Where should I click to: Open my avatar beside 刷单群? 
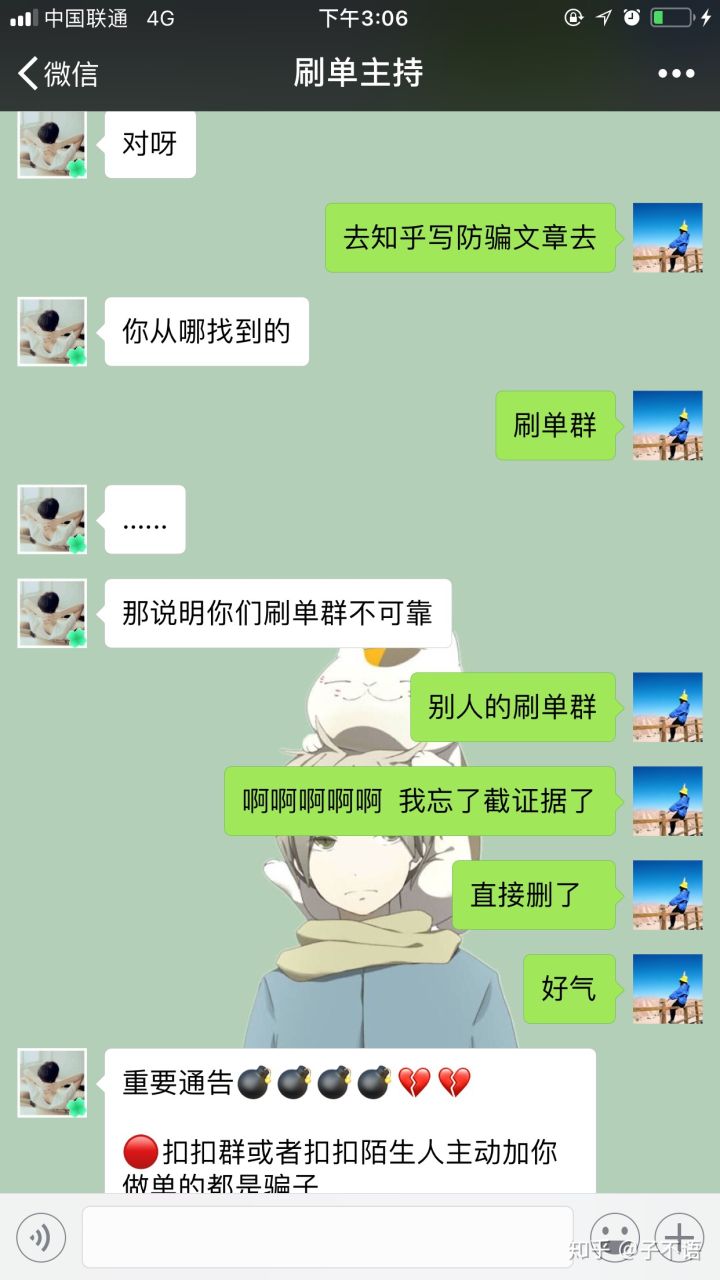pyautogui.click(x=667, y=425)
